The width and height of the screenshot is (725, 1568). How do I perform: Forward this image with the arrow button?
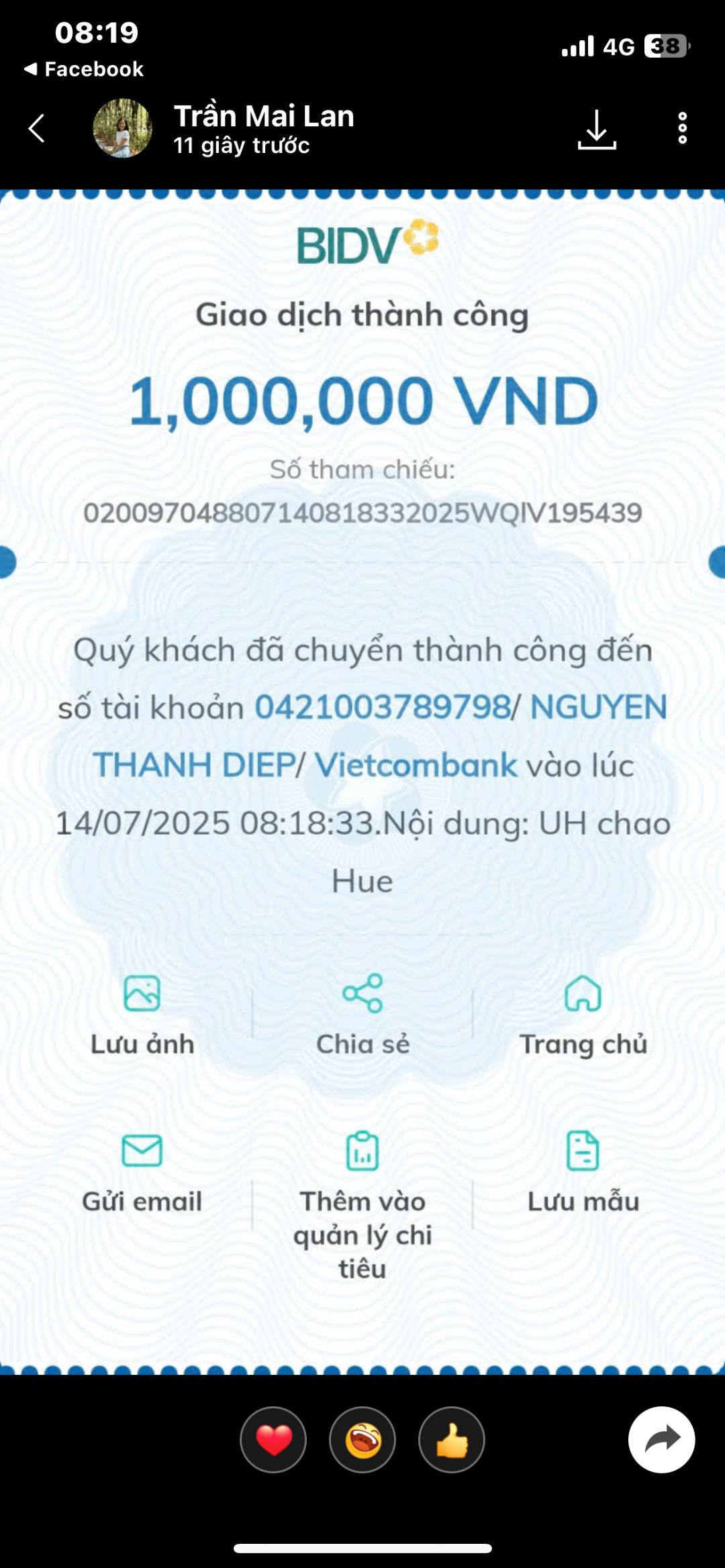661,1440
